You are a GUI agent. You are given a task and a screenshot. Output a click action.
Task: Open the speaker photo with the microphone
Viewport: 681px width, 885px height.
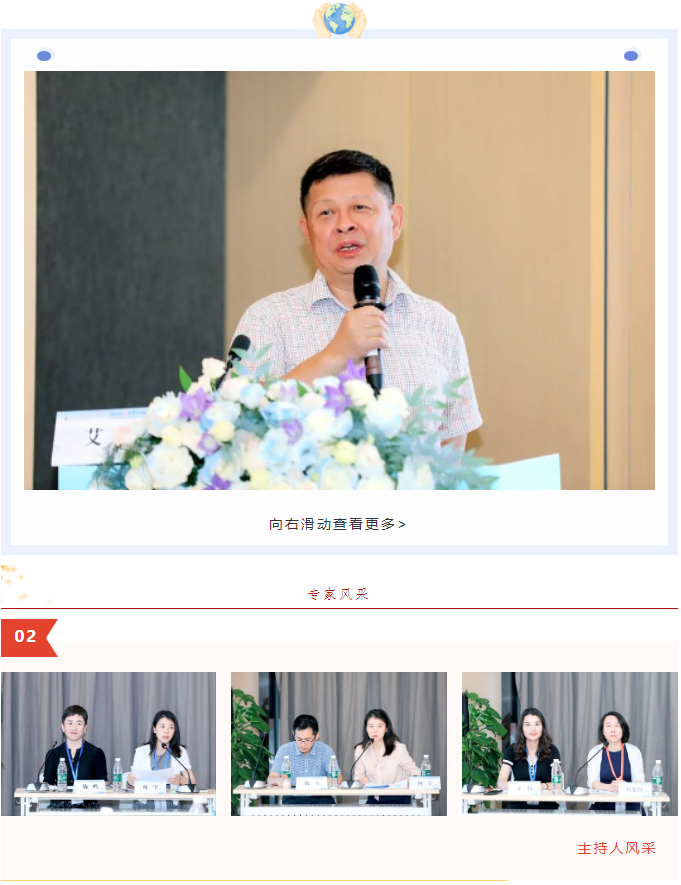coord(339,280)
